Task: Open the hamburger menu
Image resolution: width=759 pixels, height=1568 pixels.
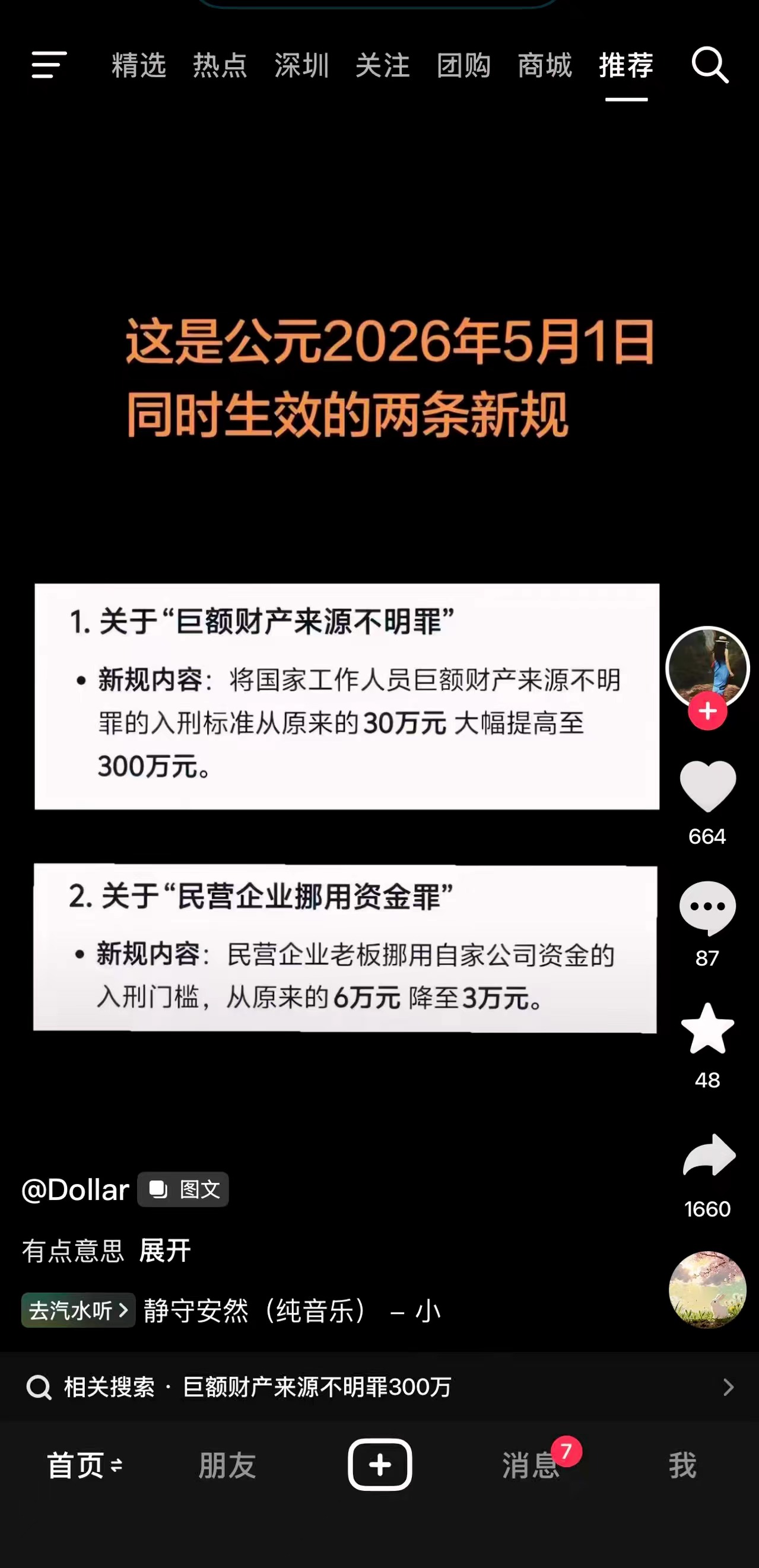Action: point(49,65)
